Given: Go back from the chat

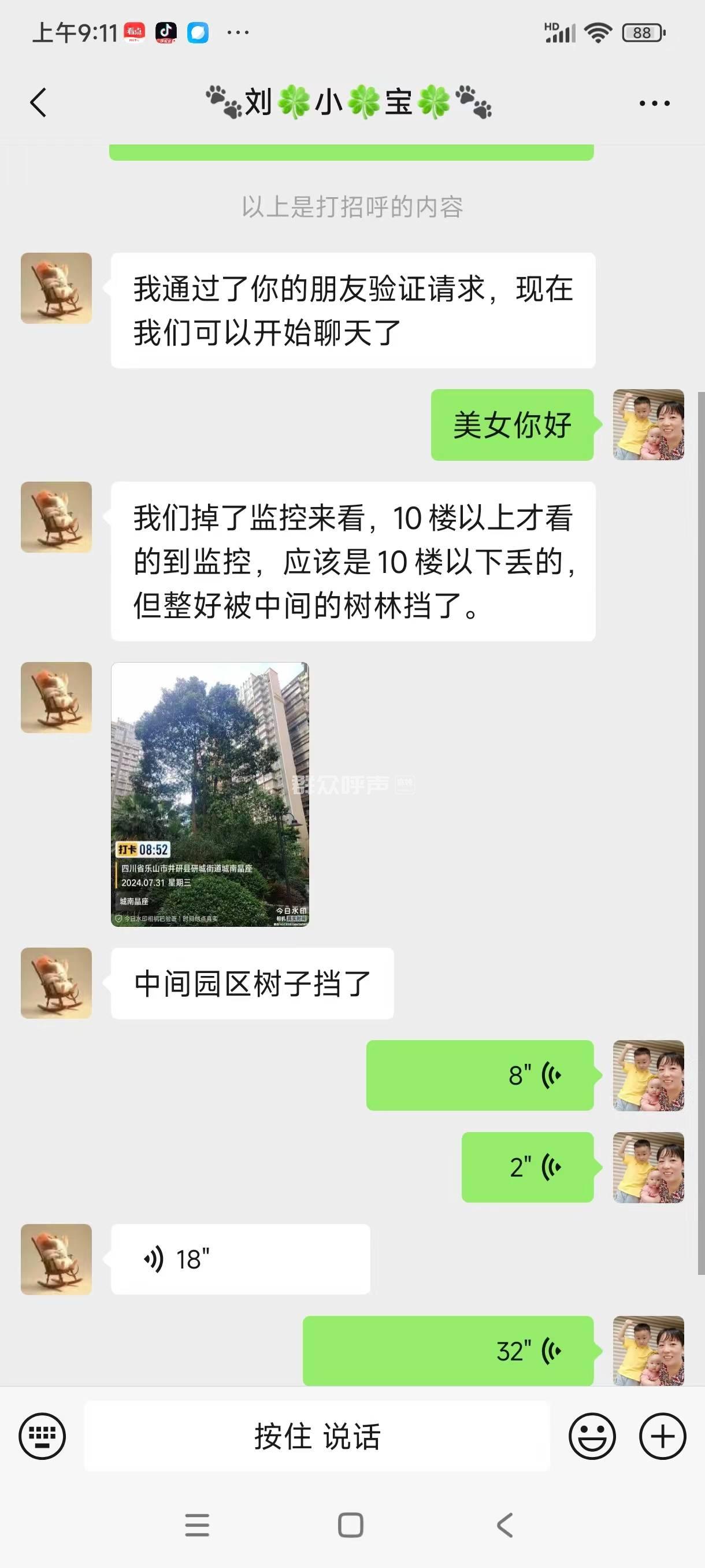Looking at the screenshot, I should point(38,102).
